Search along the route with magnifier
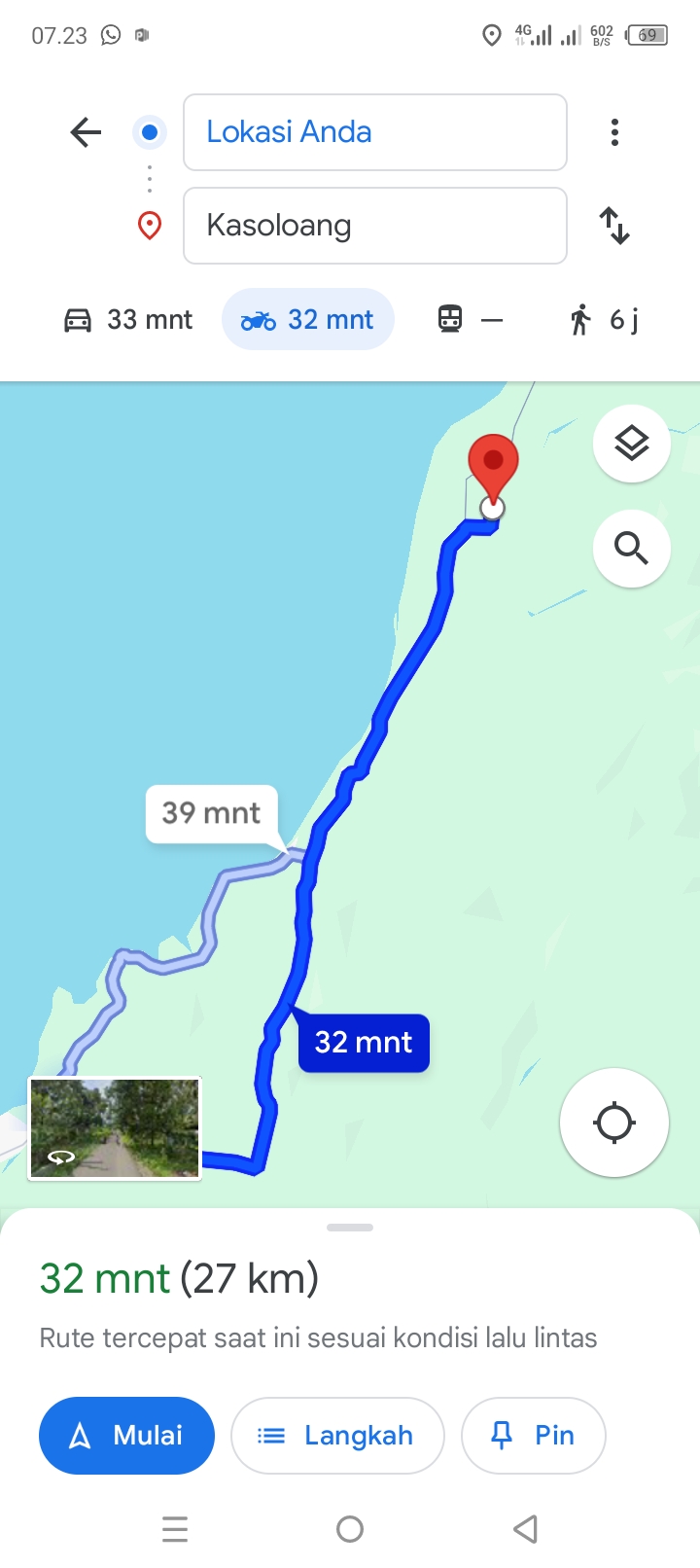Viewport: 700px width, 1568px height. (x=632, y=549)
